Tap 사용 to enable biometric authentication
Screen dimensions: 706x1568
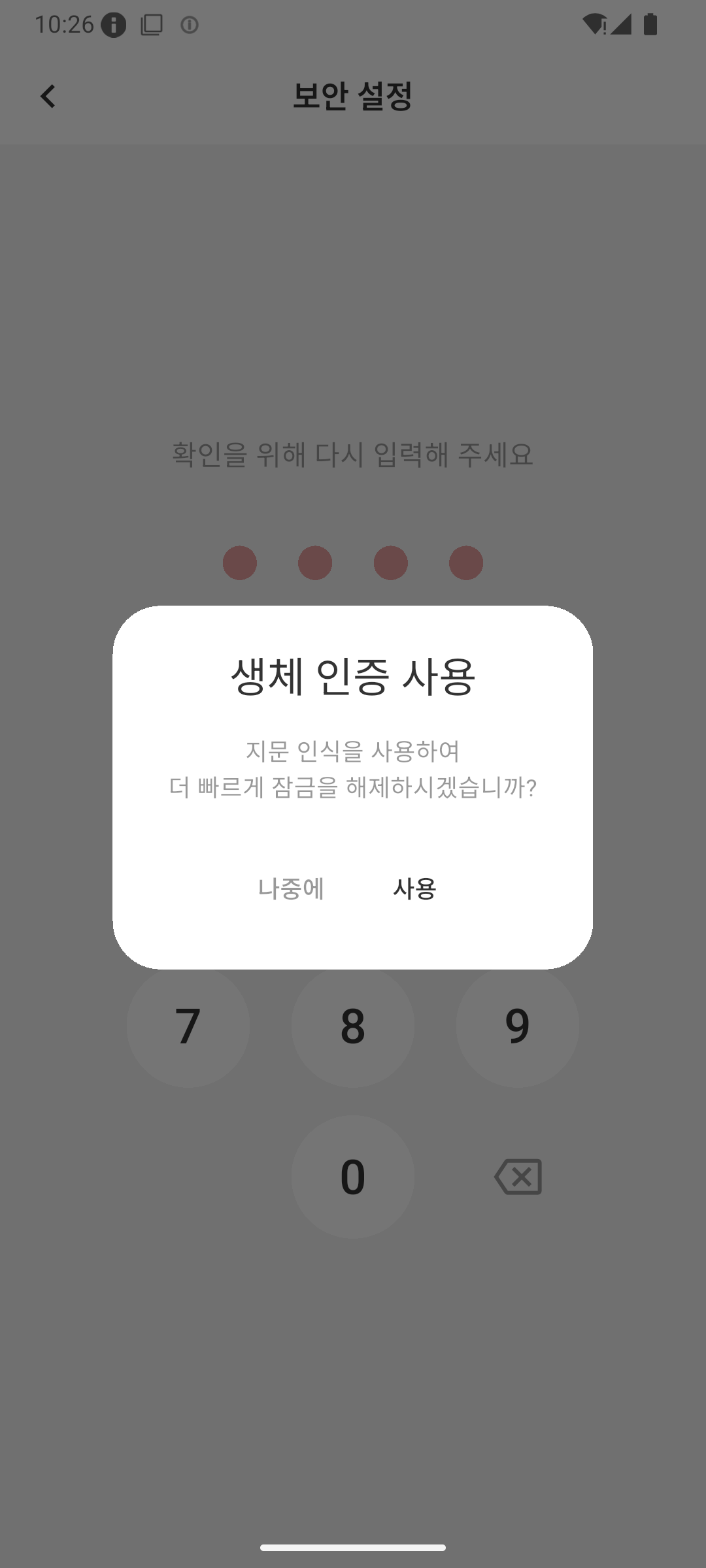coord(414,889)
